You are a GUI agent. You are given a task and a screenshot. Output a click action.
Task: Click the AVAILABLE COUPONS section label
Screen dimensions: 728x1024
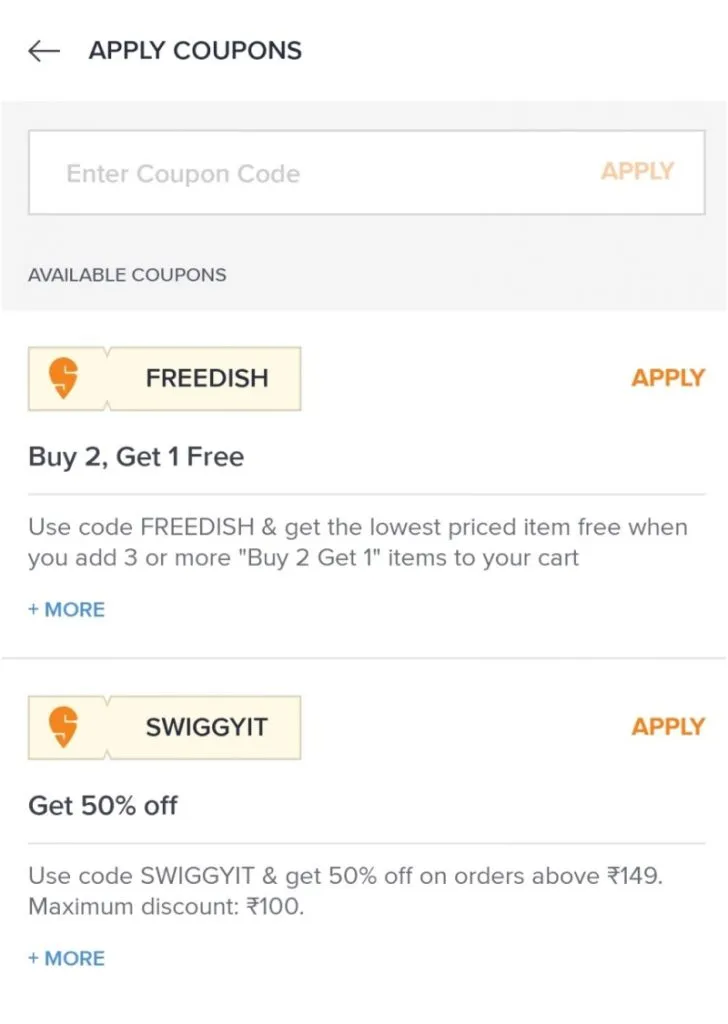(126, 274)
